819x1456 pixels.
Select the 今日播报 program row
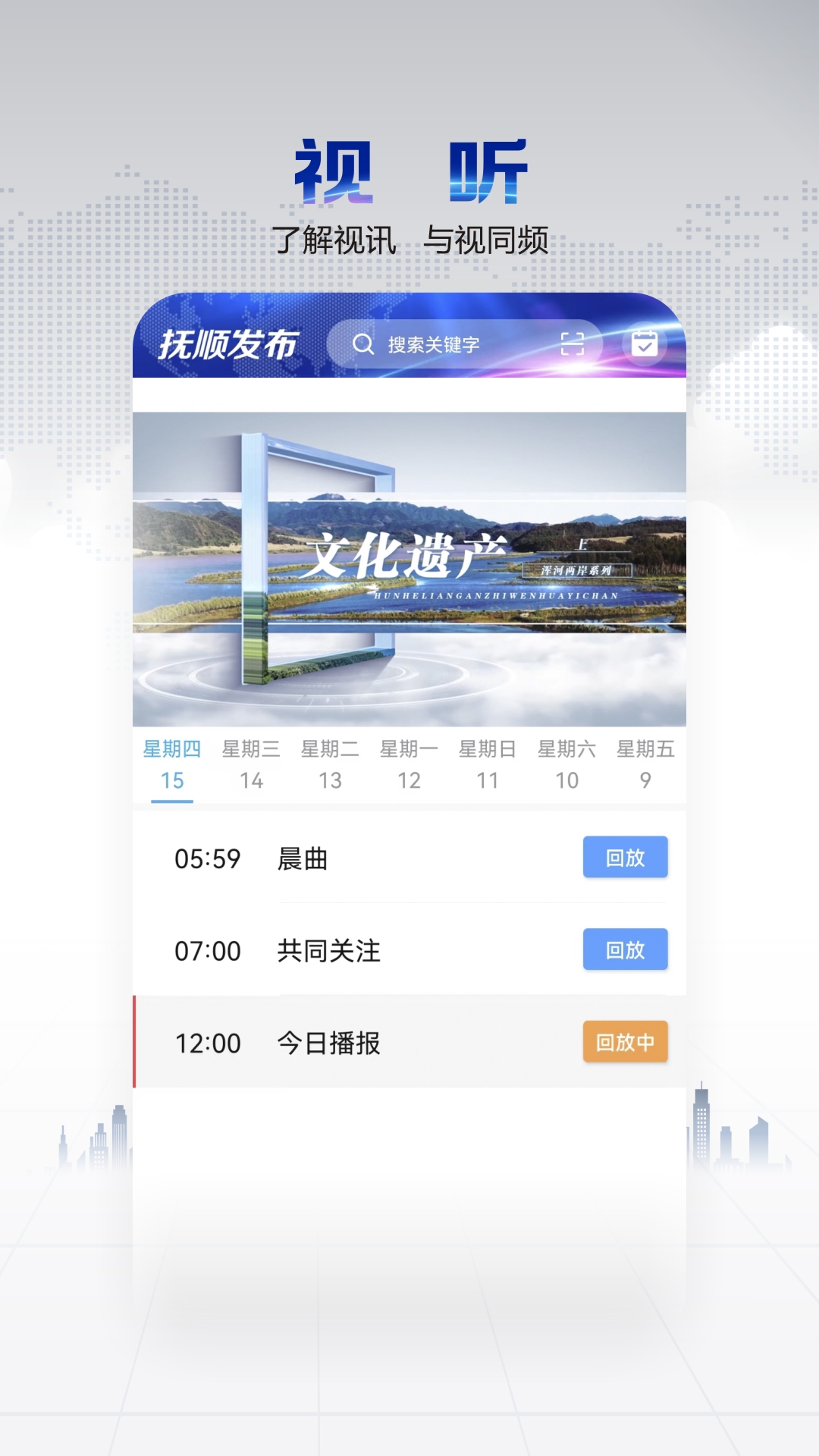329,1043
